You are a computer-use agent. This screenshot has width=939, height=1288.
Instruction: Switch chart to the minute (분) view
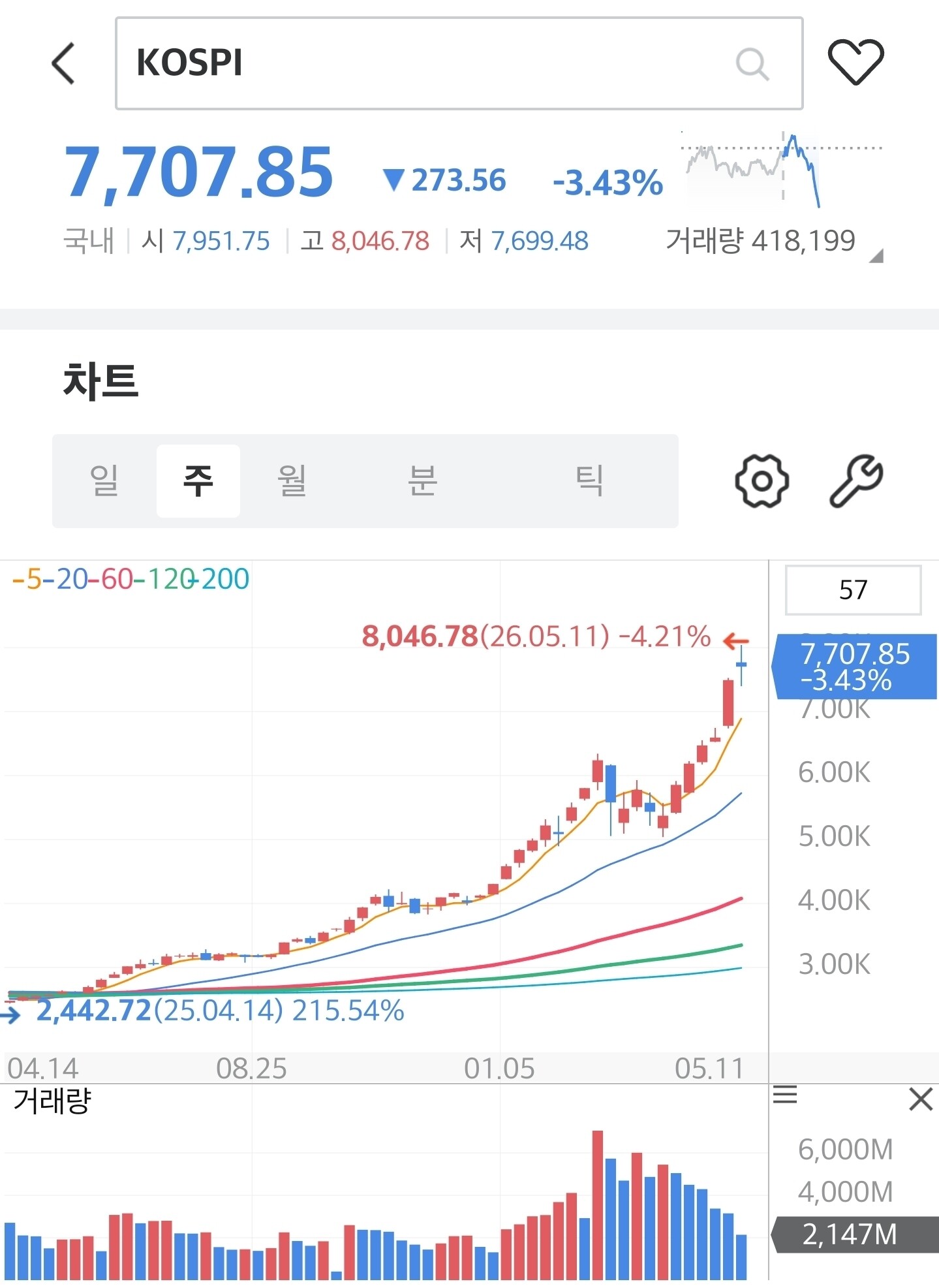[422, 481]
